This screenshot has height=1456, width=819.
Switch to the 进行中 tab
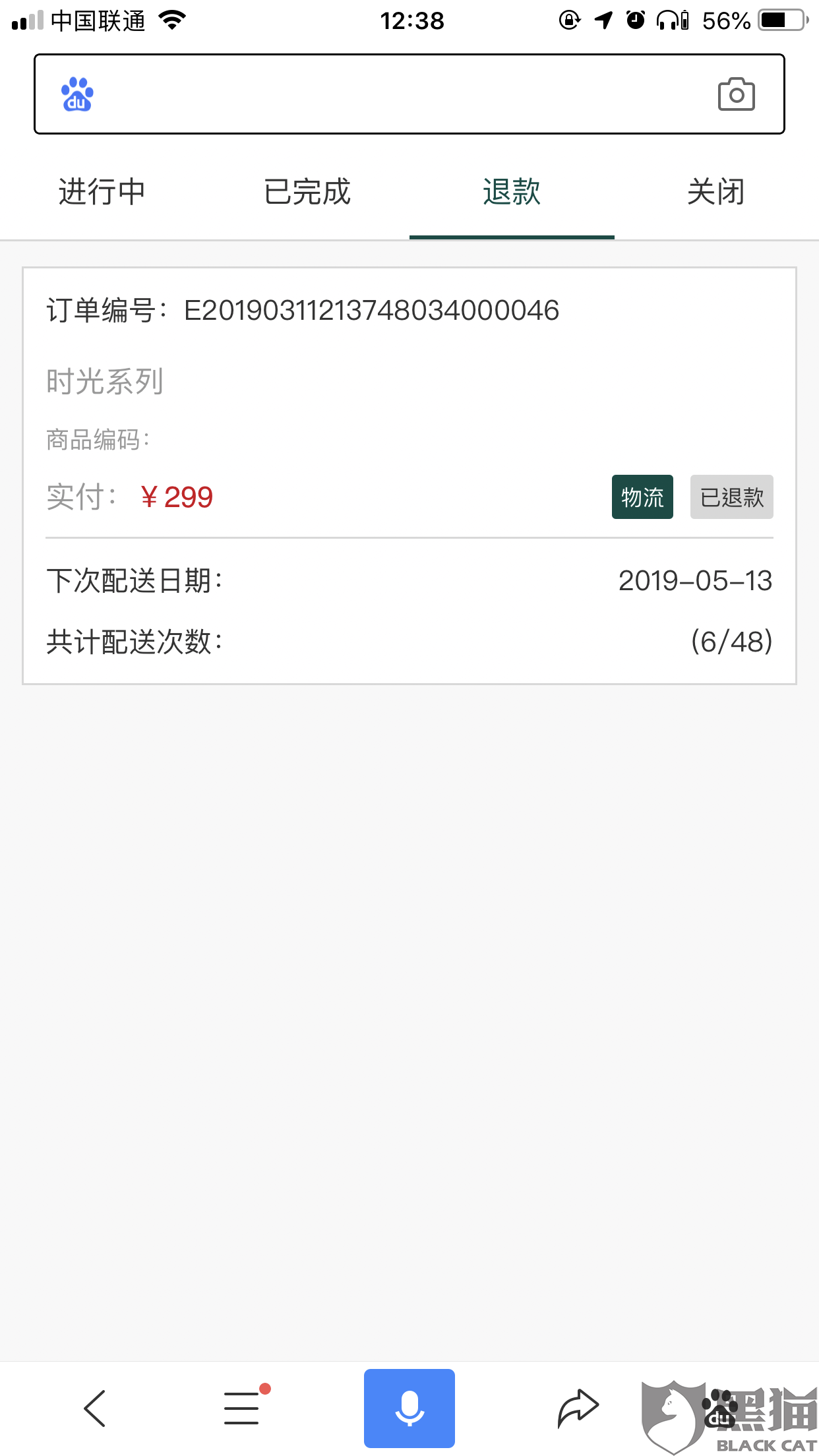pos(102,193)
